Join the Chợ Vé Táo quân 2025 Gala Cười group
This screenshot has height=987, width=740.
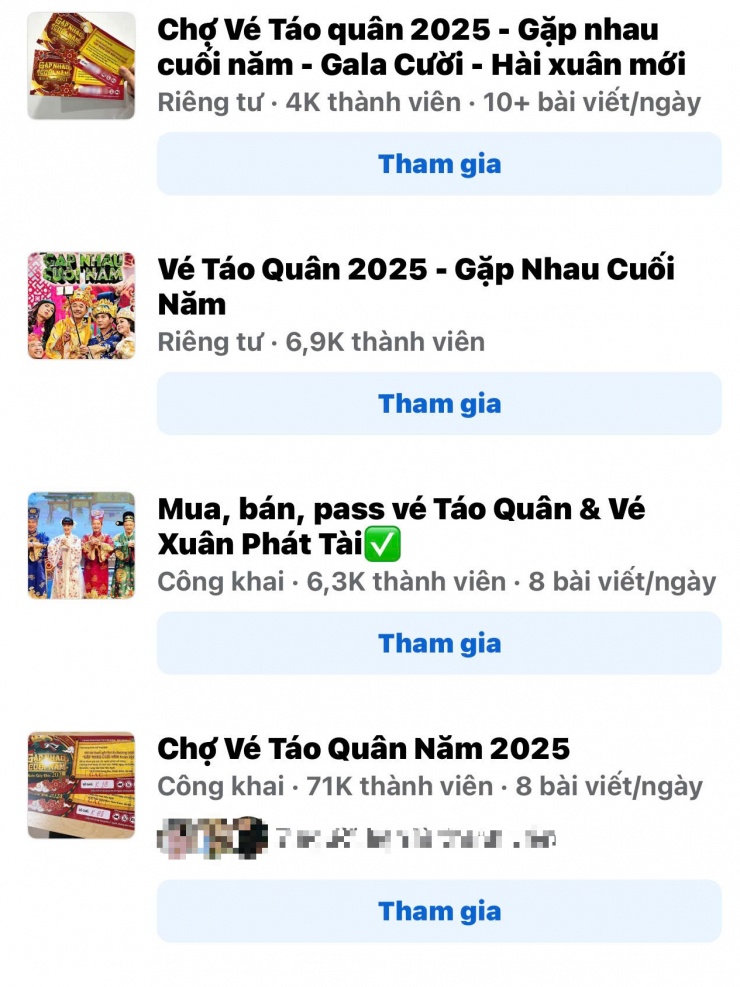439,164
